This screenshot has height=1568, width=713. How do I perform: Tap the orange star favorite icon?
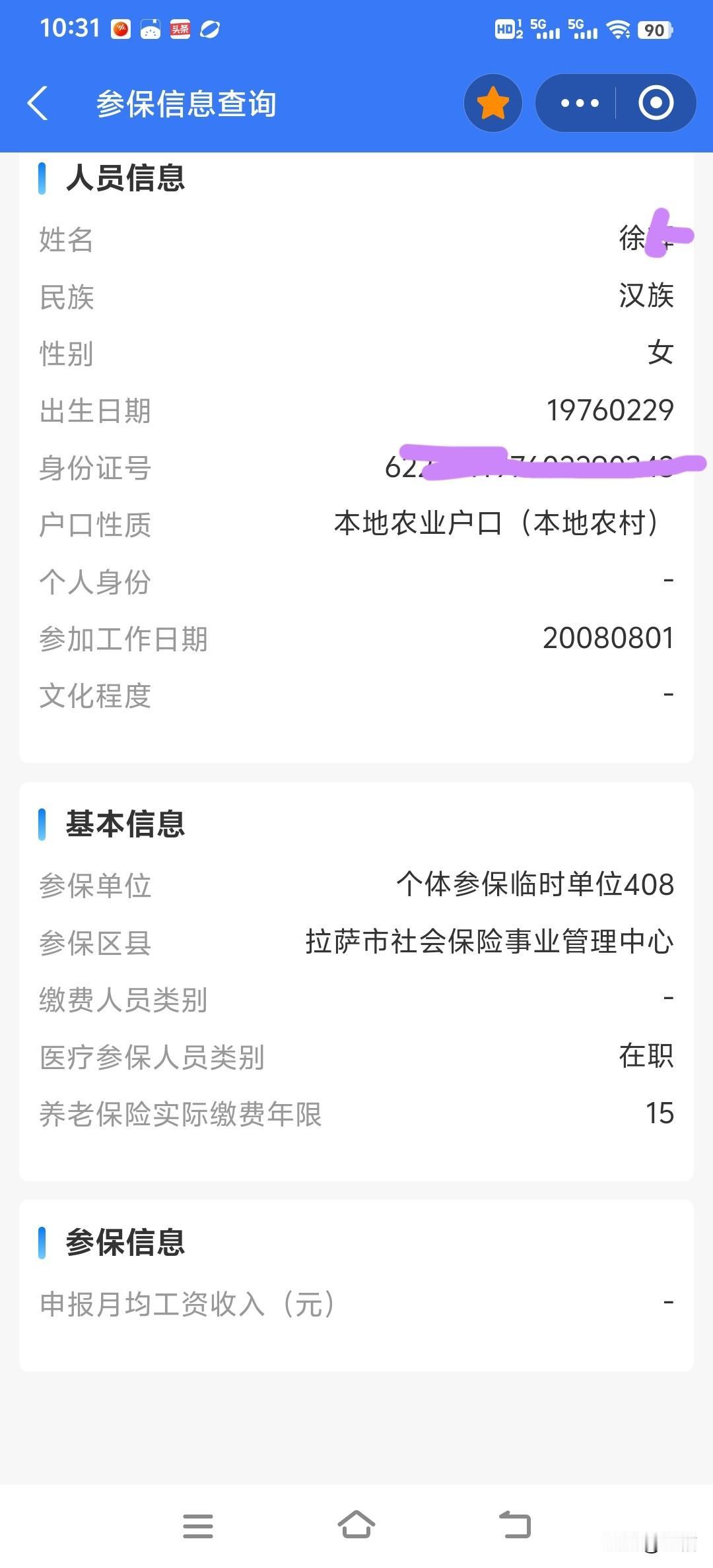pos(492,103)
